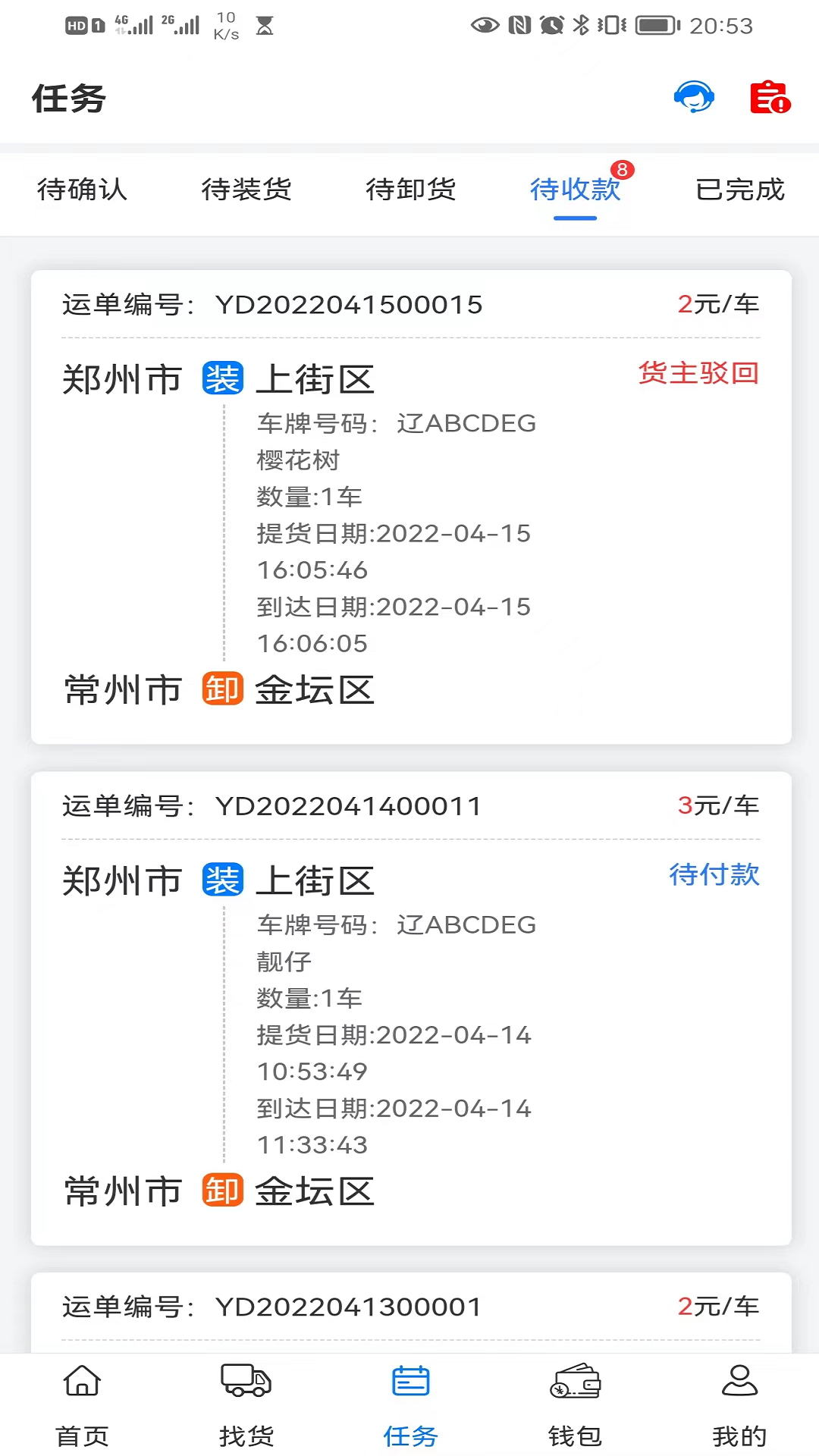Image resolution: width=819 pixels, height=1456 pixels.
Task: Tap the 货主驳回 status label
Action: click(x=698, y=374)
